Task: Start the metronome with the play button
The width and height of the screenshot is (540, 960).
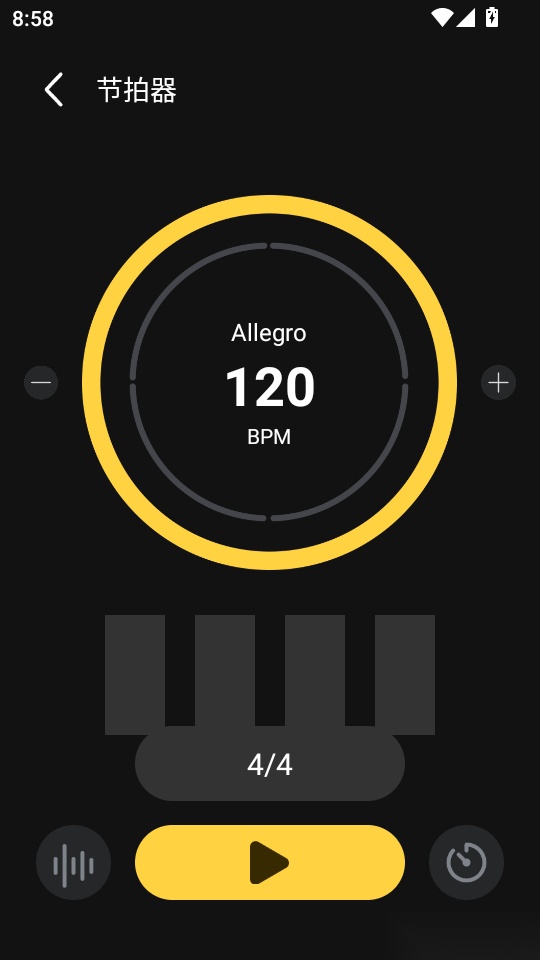Action: pos(269,862)
